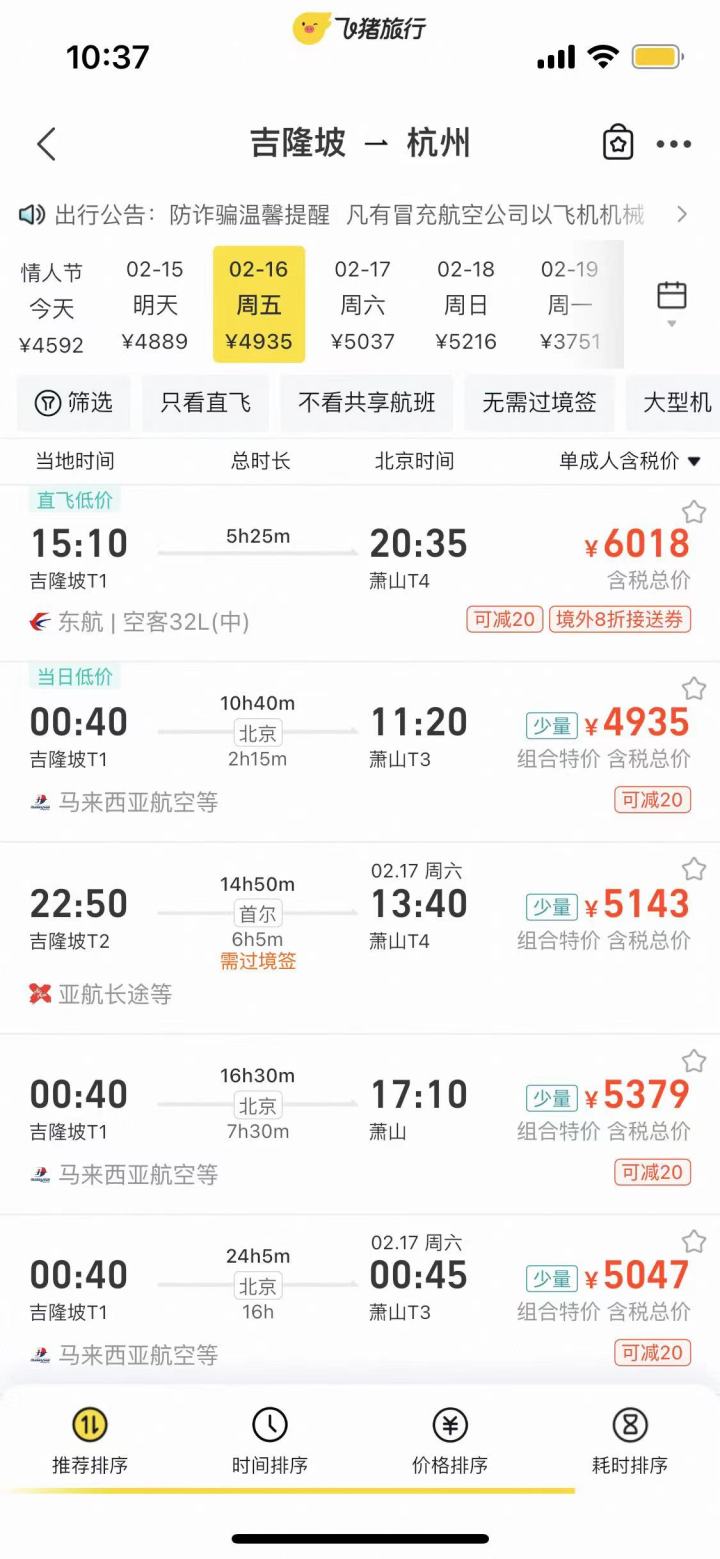The height and width of the screenshot is (1559, 720).
Task: Open the 00:40 flight priced ¥4935
Action: (x=360, y=752)
